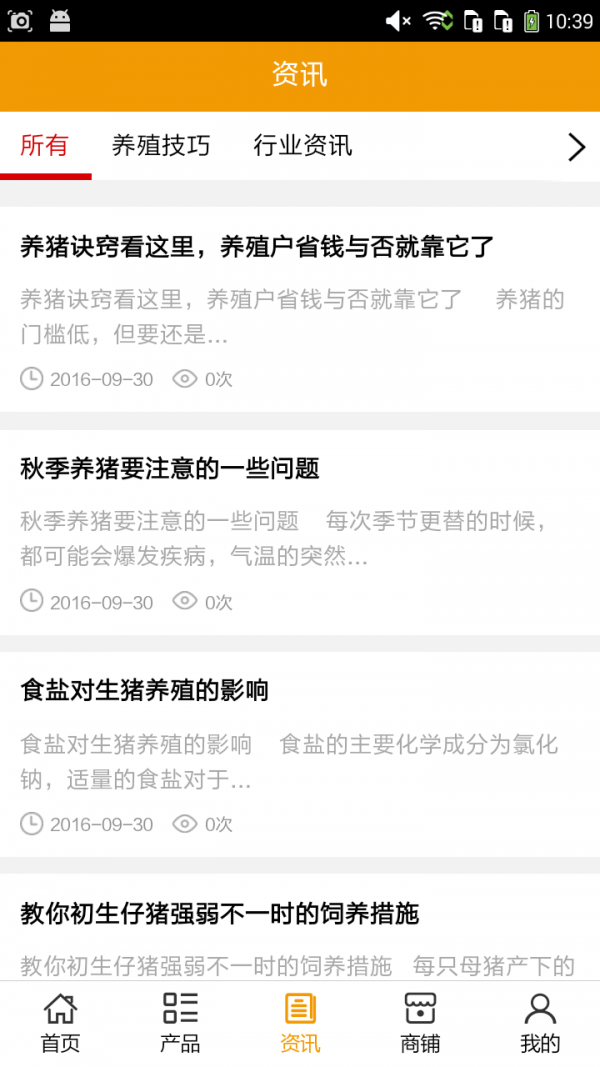The height and width of the screenshot is (1067, 600).
Task: Read the article 秋季养猪要注意的一些问题
Action: (x=170, y=468)
